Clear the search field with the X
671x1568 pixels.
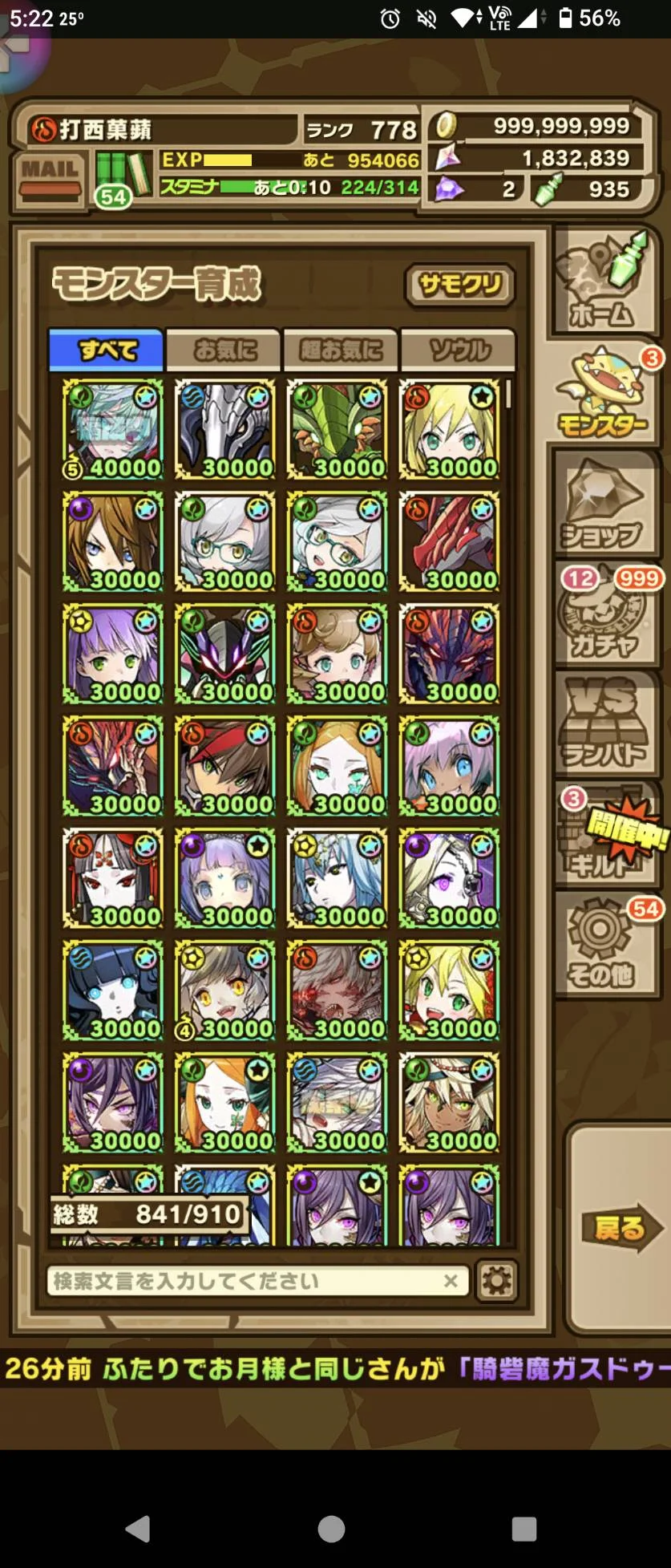[451, 1281]
